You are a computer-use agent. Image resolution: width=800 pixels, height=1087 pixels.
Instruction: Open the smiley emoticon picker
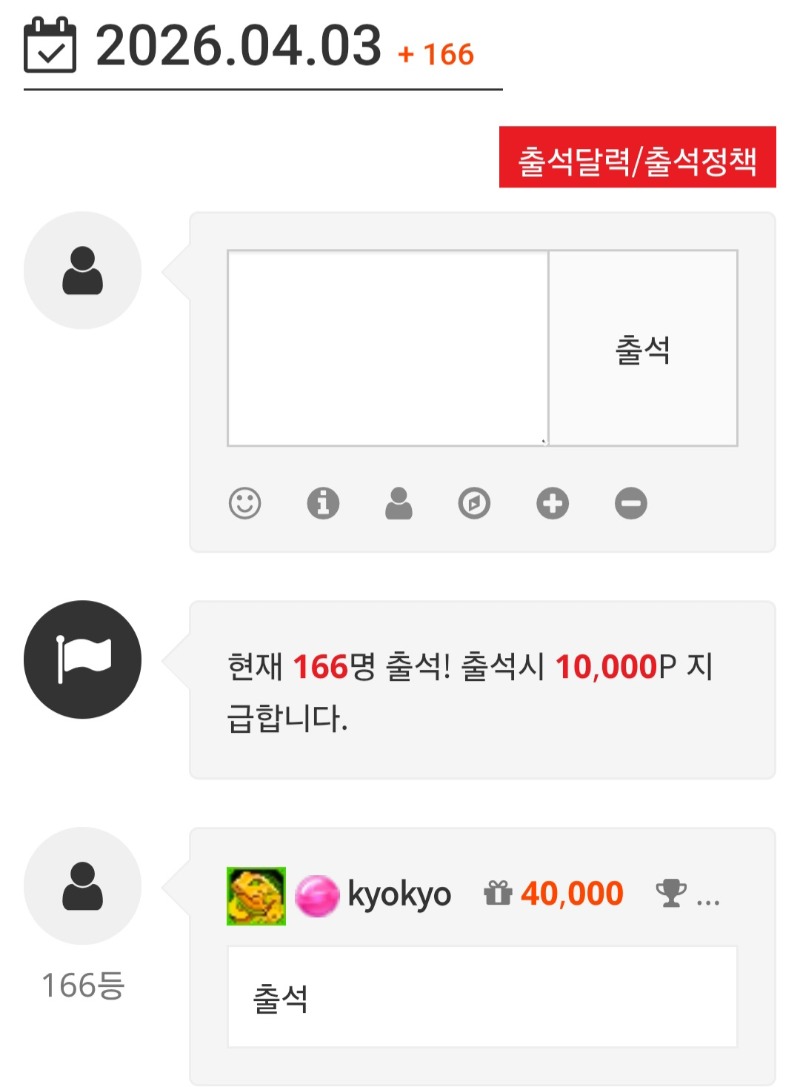click(244, 503)
